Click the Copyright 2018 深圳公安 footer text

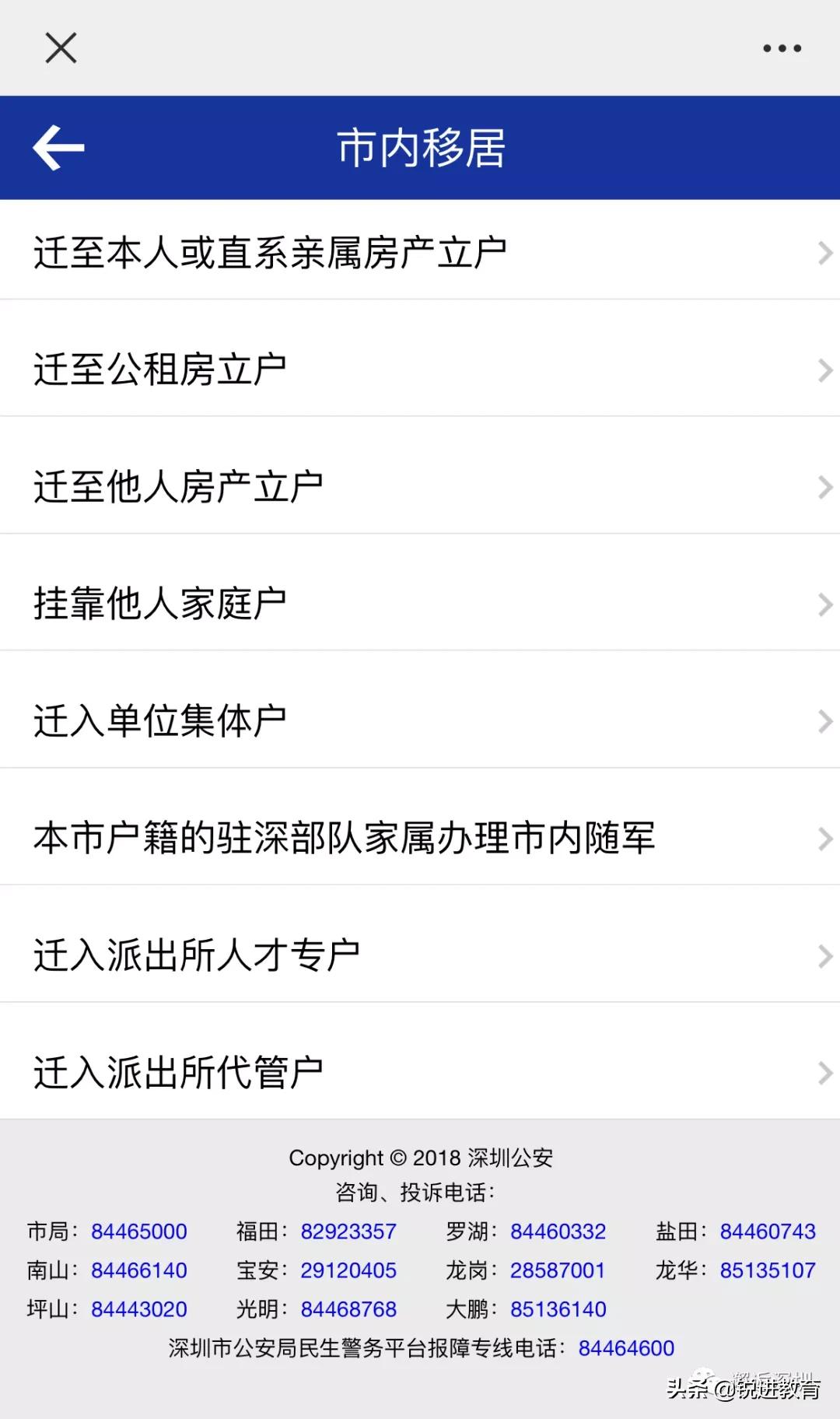[x=420, y=1158]
